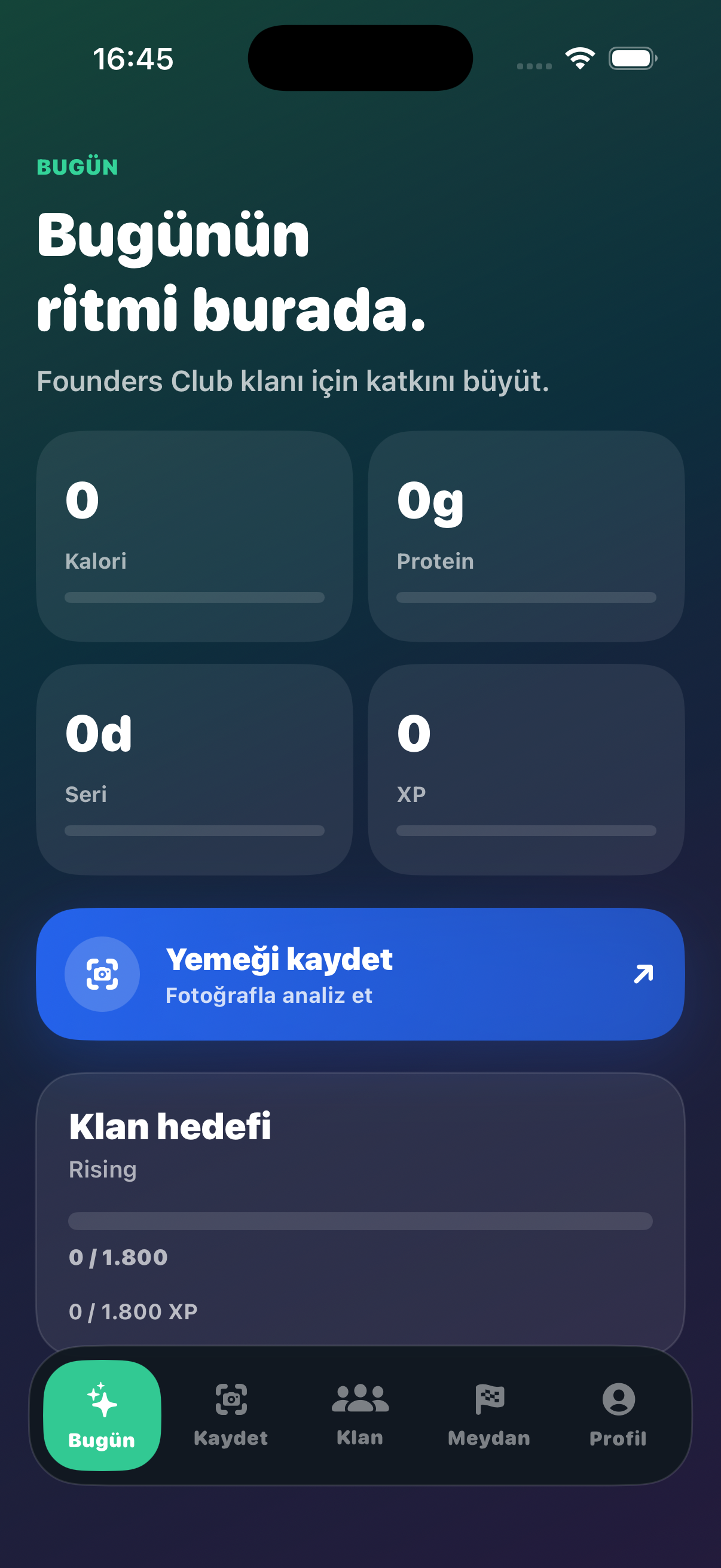Tap the camera icon inside Yemeği kaydet button
This screenshot has width=721, height=1568.
103,974
